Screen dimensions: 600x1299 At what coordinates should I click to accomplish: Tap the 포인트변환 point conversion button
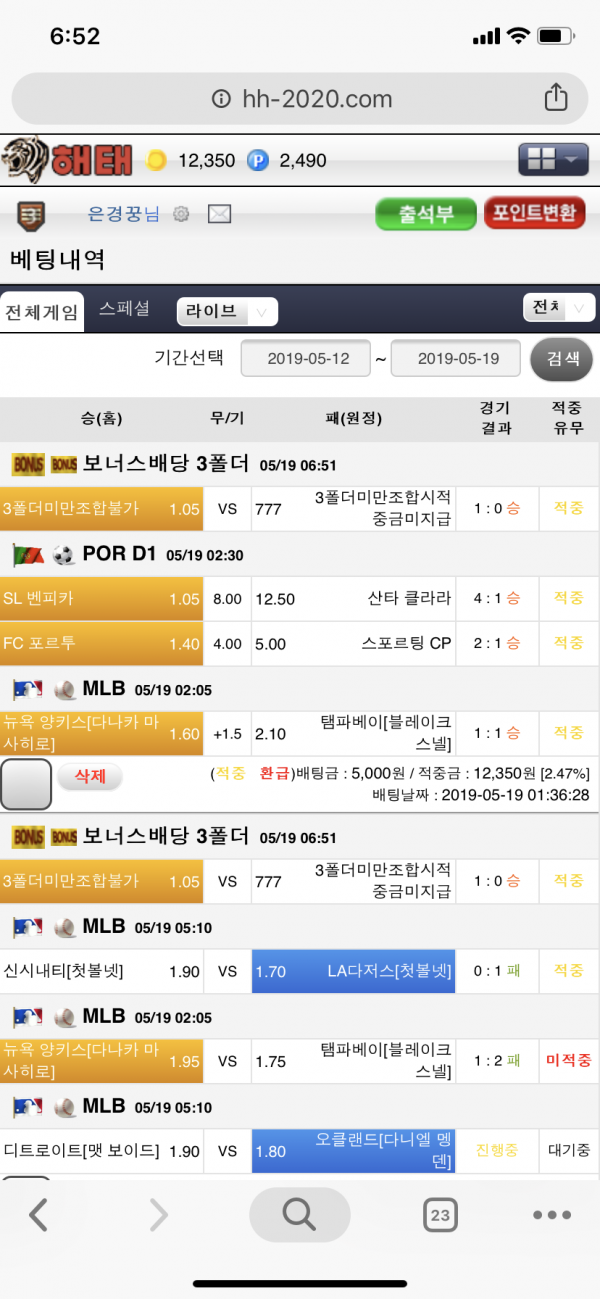(534, 213)
